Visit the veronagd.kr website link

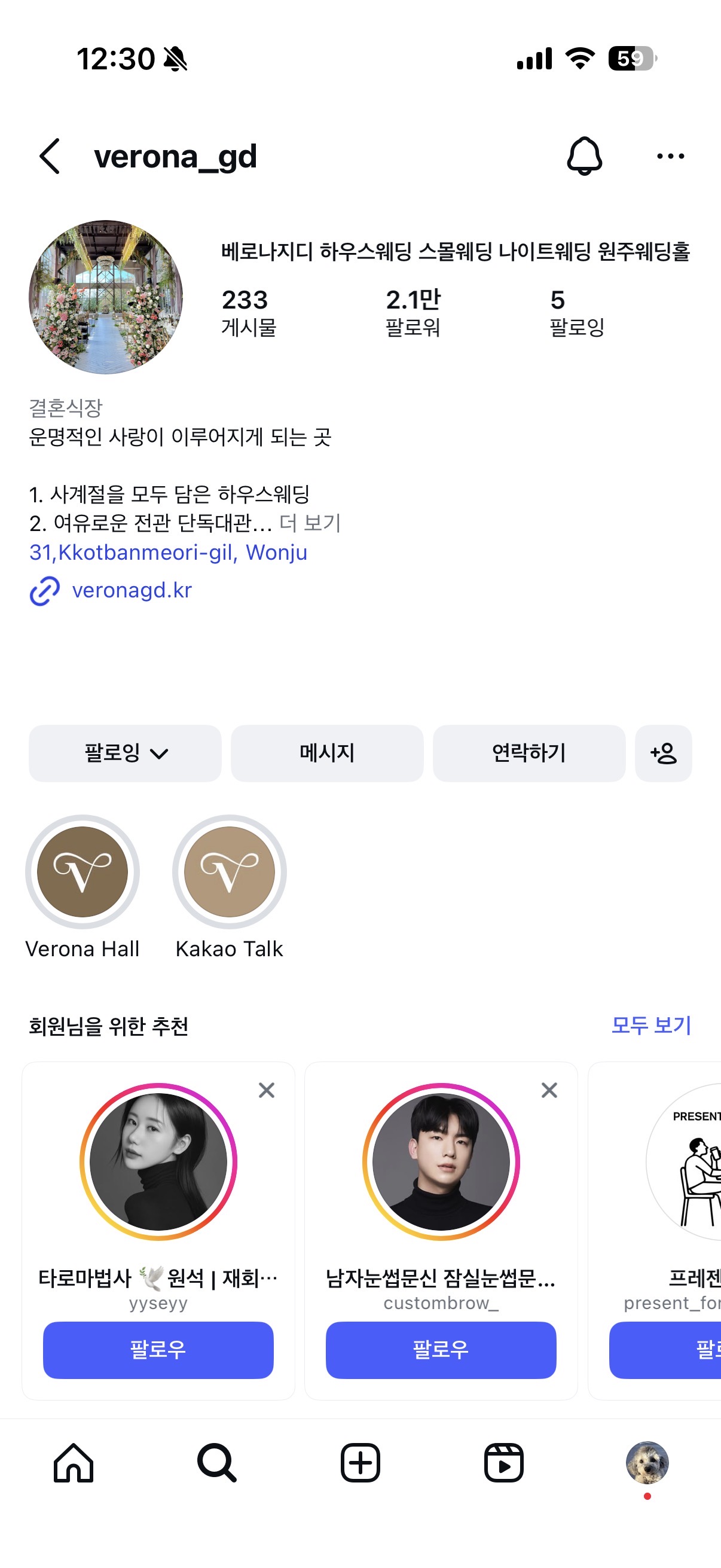click(x=132, y=590)
